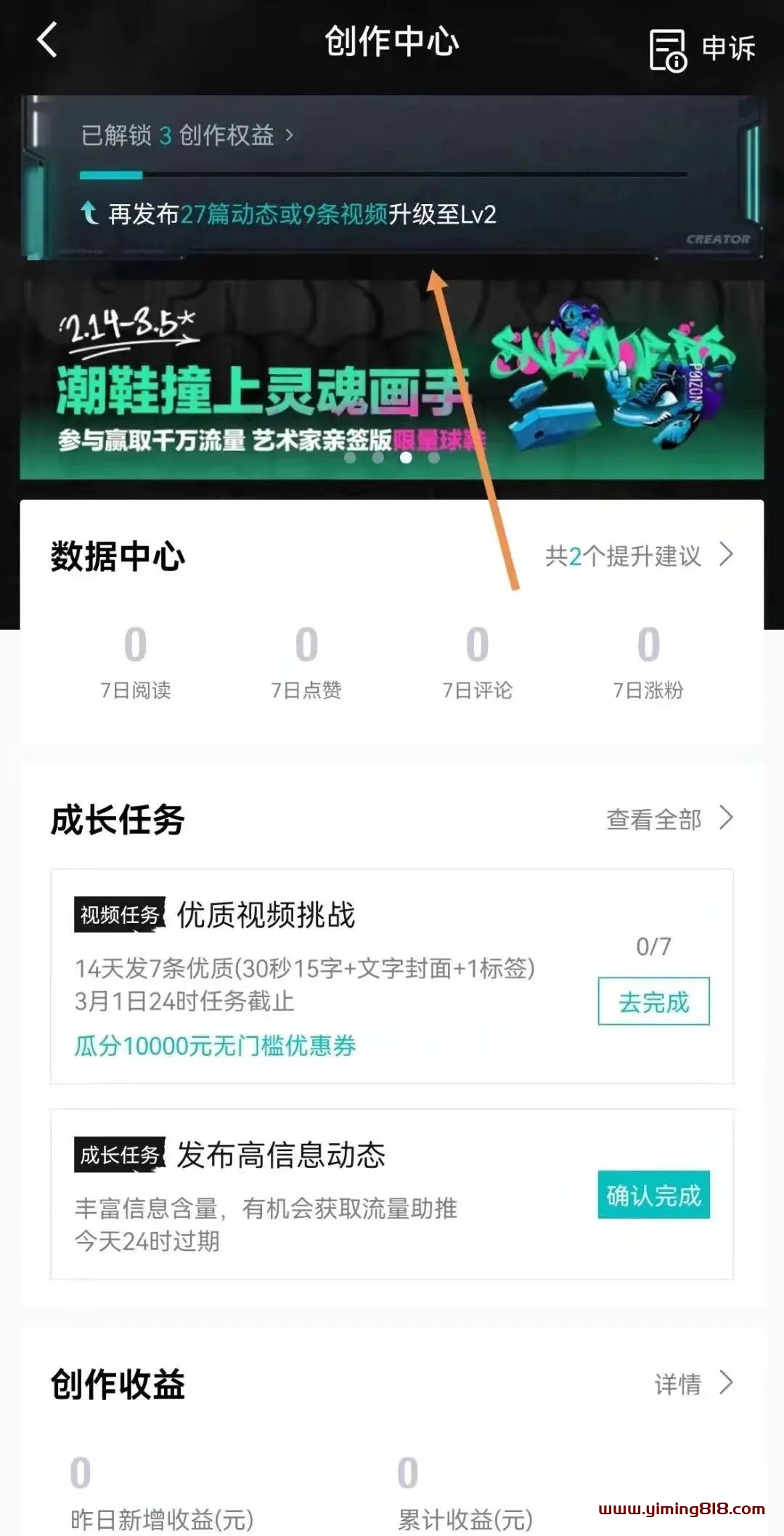Go back using the top-left arrow
Image resolution: width=784 pixels, height=1536 pixels.
[47, 40]
